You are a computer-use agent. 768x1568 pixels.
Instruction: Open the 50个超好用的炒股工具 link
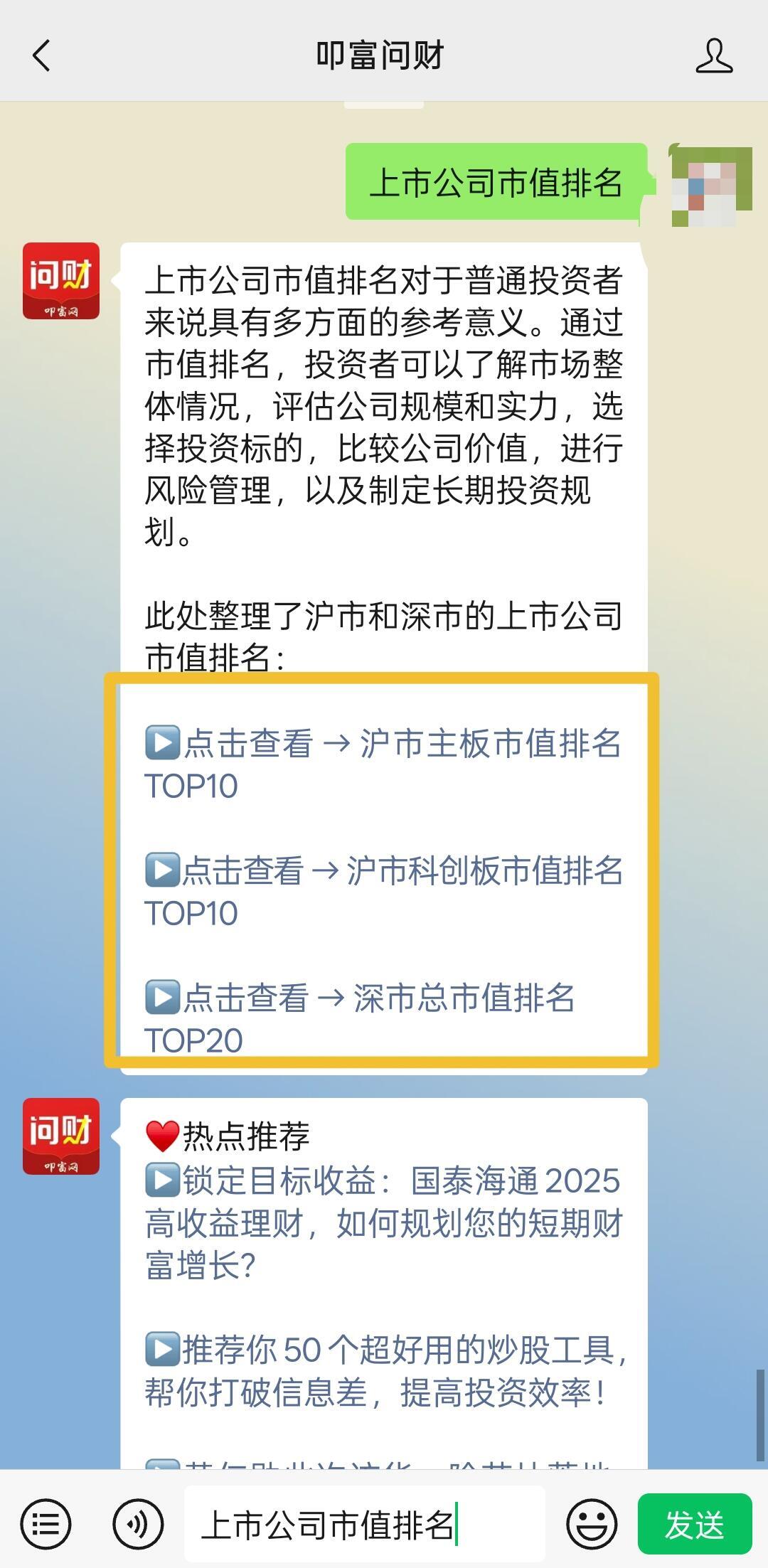coord(383,1370)
